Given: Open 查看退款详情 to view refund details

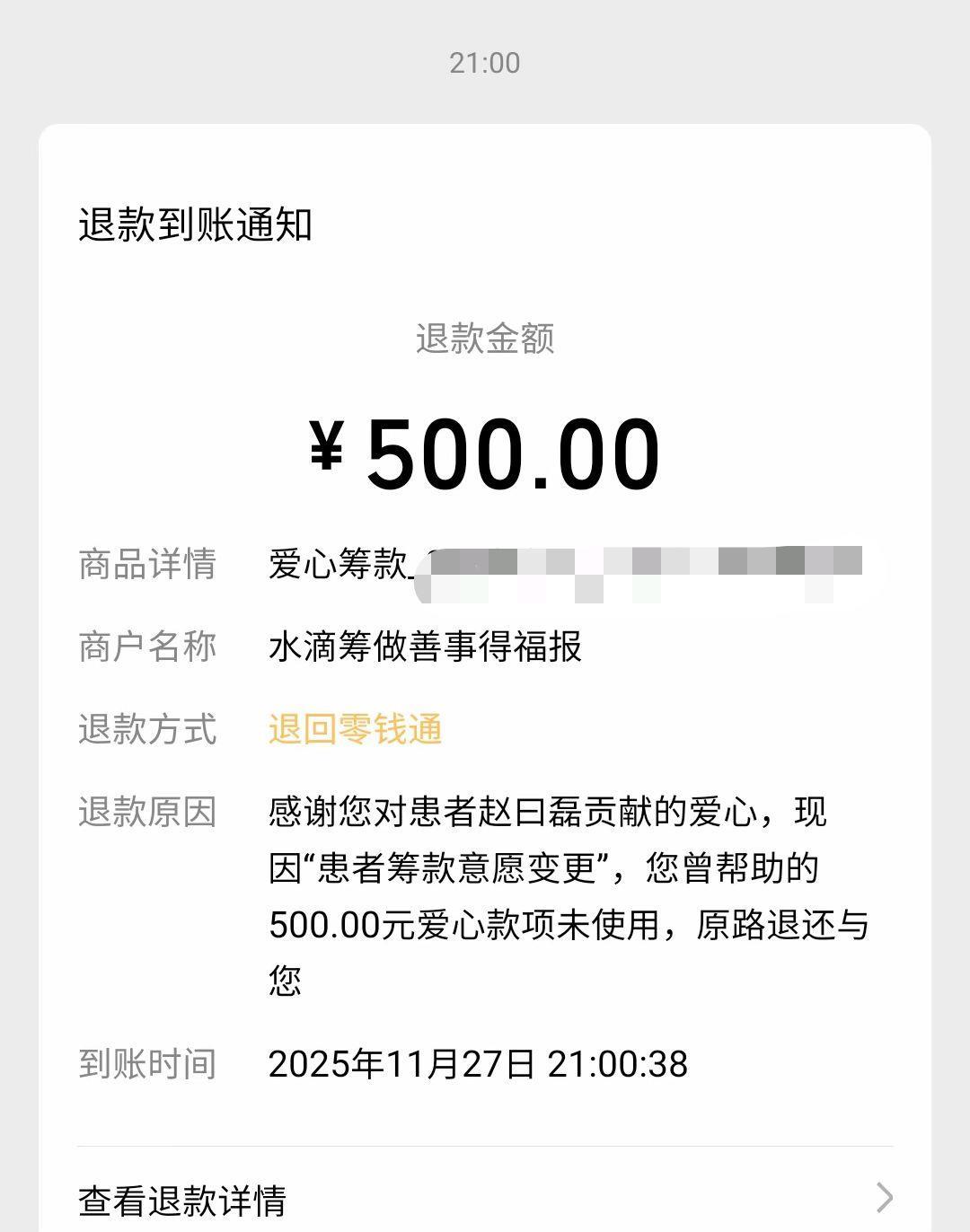Looking at the screenshot, I should tap(485, 1198).
